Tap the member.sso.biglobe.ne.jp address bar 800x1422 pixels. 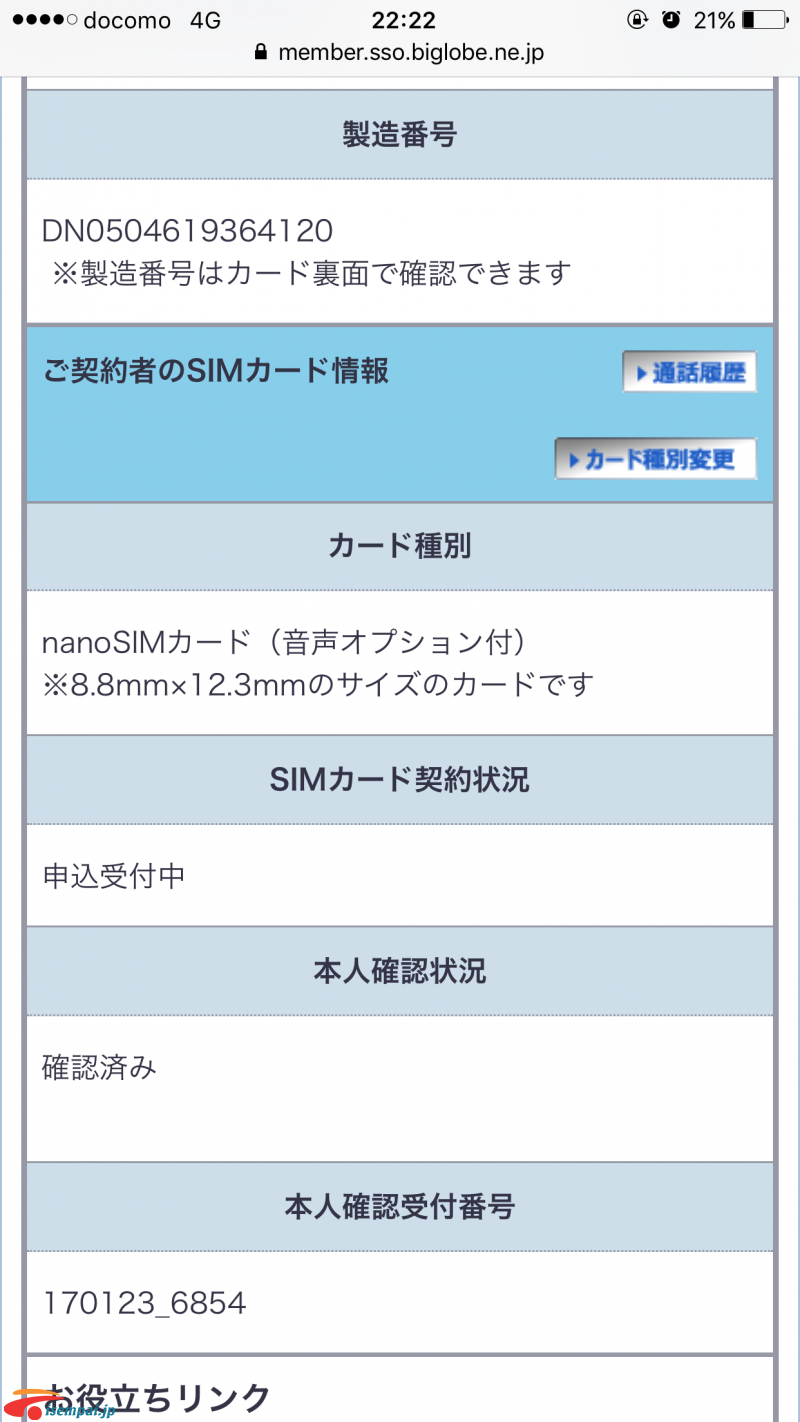coord(400,52)
